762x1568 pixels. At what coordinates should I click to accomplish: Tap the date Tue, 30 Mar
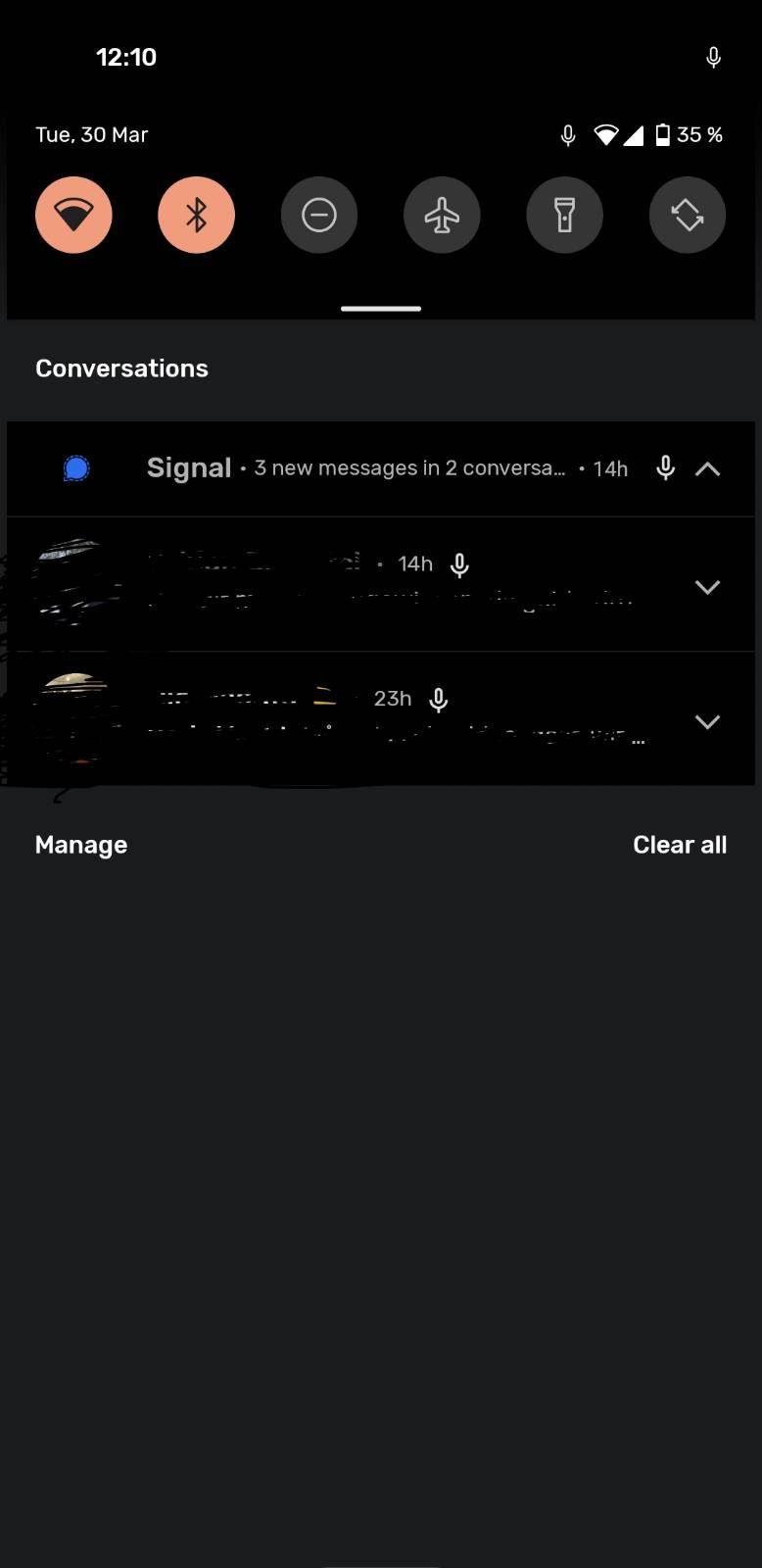(x=91, y=134)
